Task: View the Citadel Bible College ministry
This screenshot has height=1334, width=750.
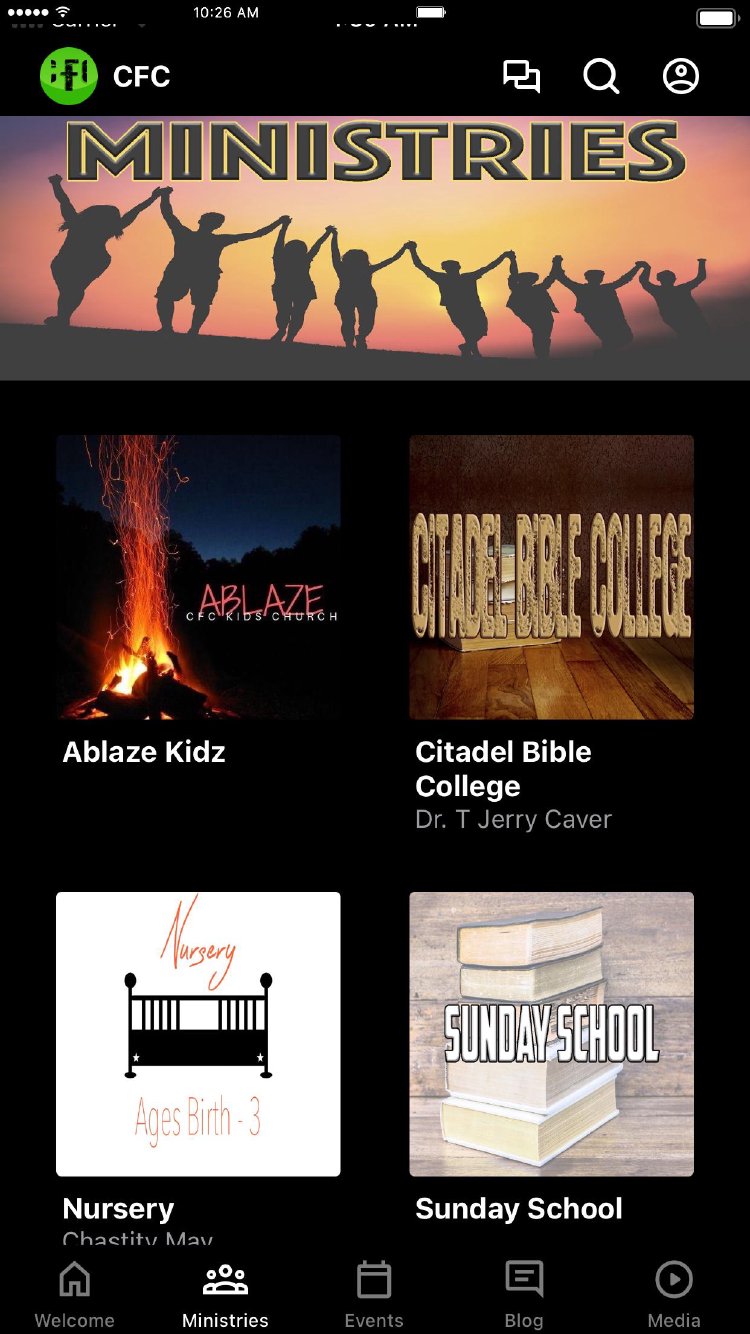Action: 551,577
